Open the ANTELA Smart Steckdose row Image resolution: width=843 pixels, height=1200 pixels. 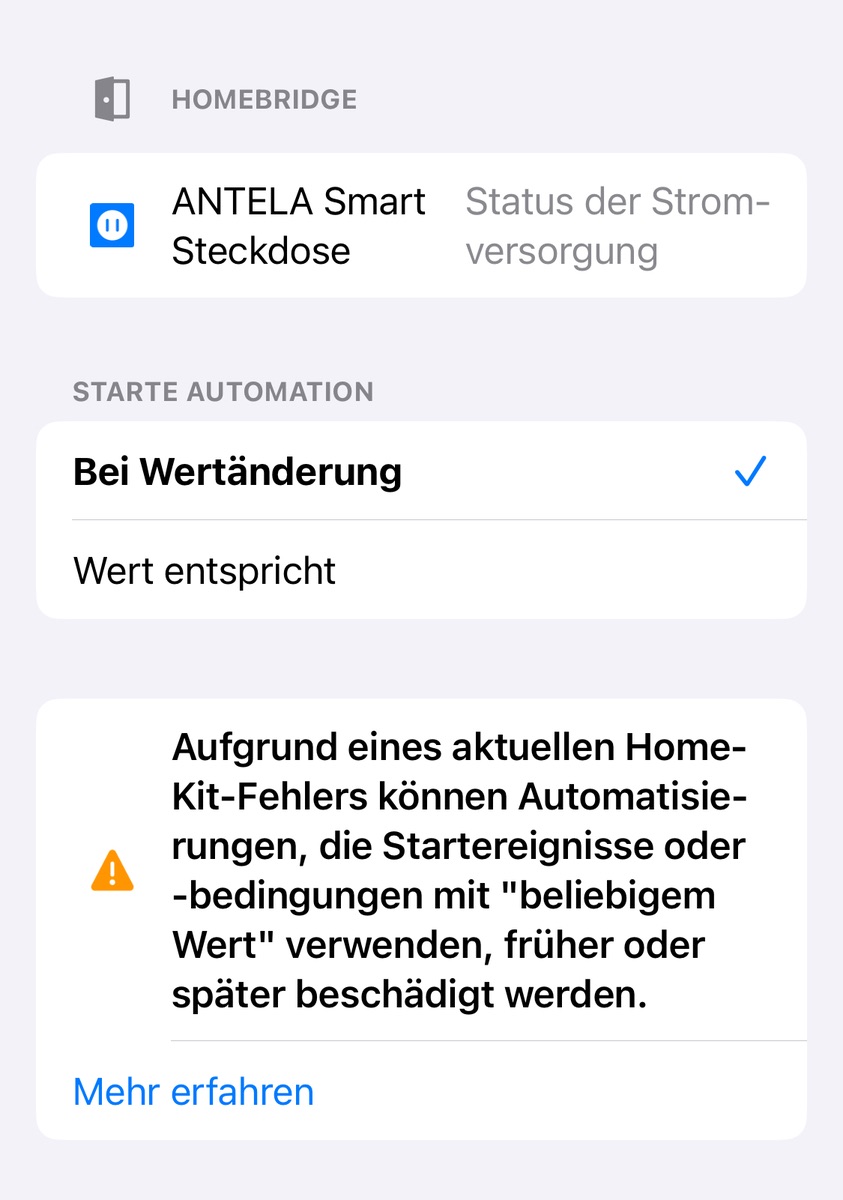(420, 226)
